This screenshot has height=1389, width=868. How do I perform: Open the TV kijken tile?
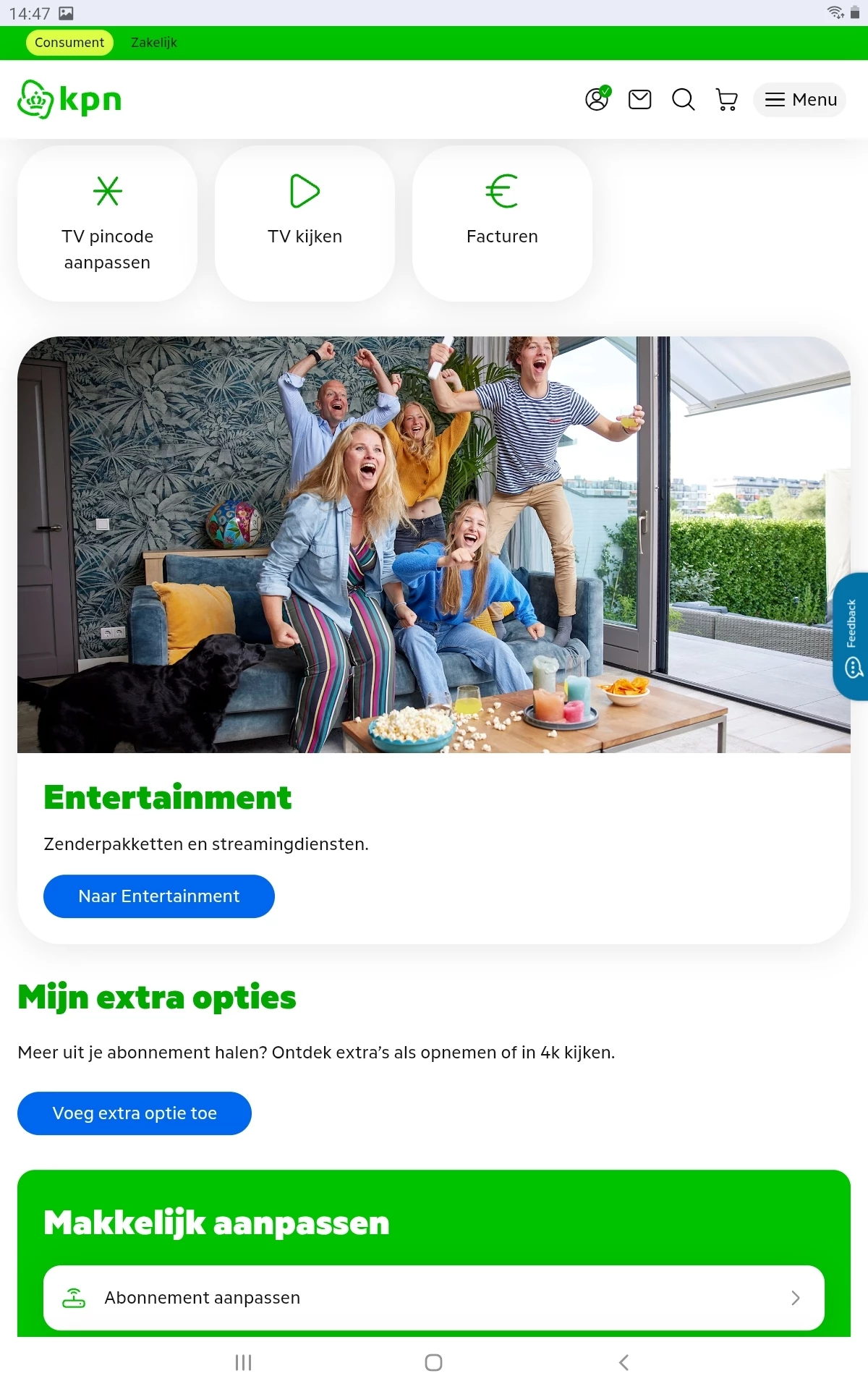tap(305, 224)
